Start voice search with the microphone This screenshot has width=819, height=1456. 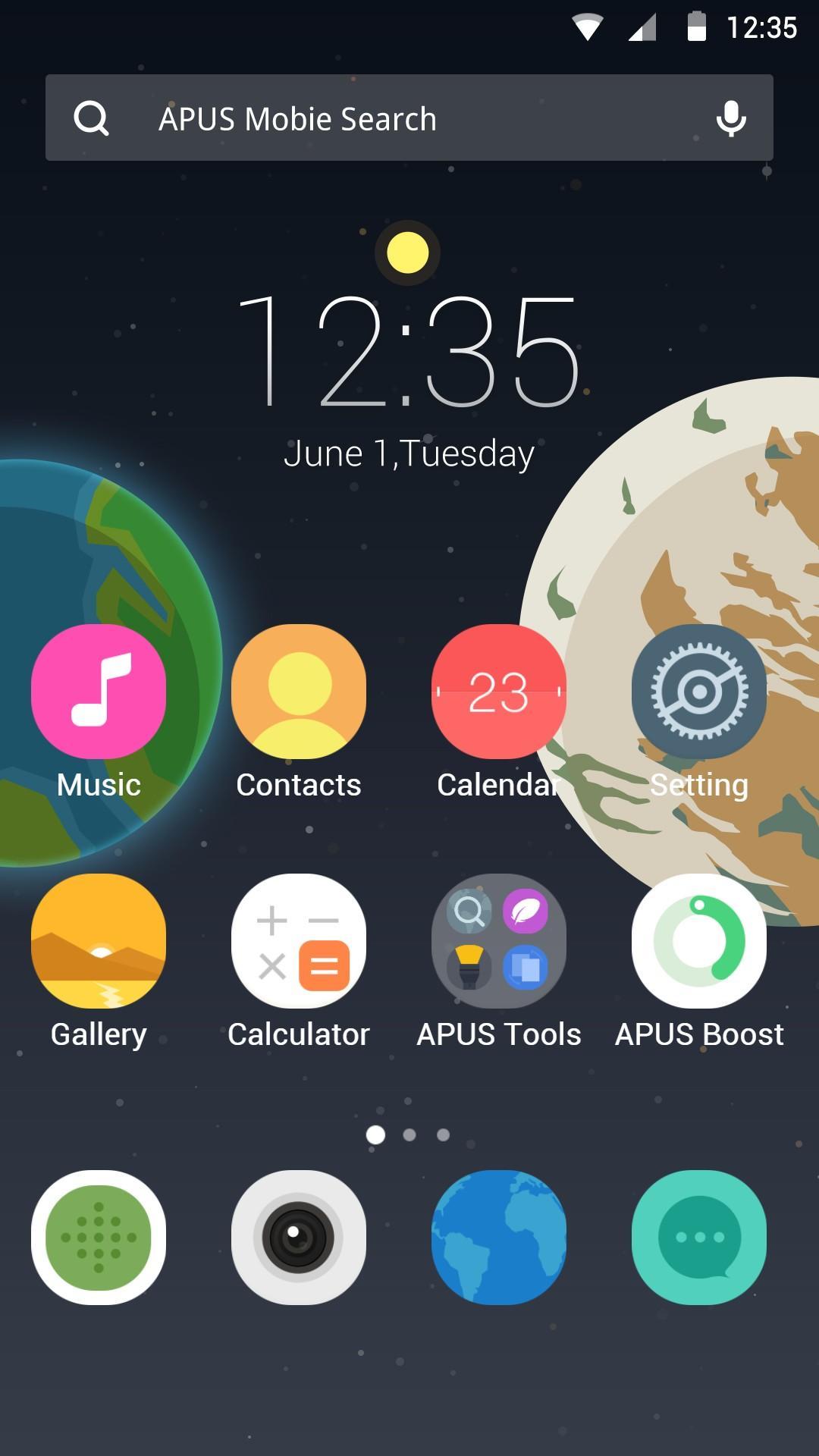coord(731,118)
